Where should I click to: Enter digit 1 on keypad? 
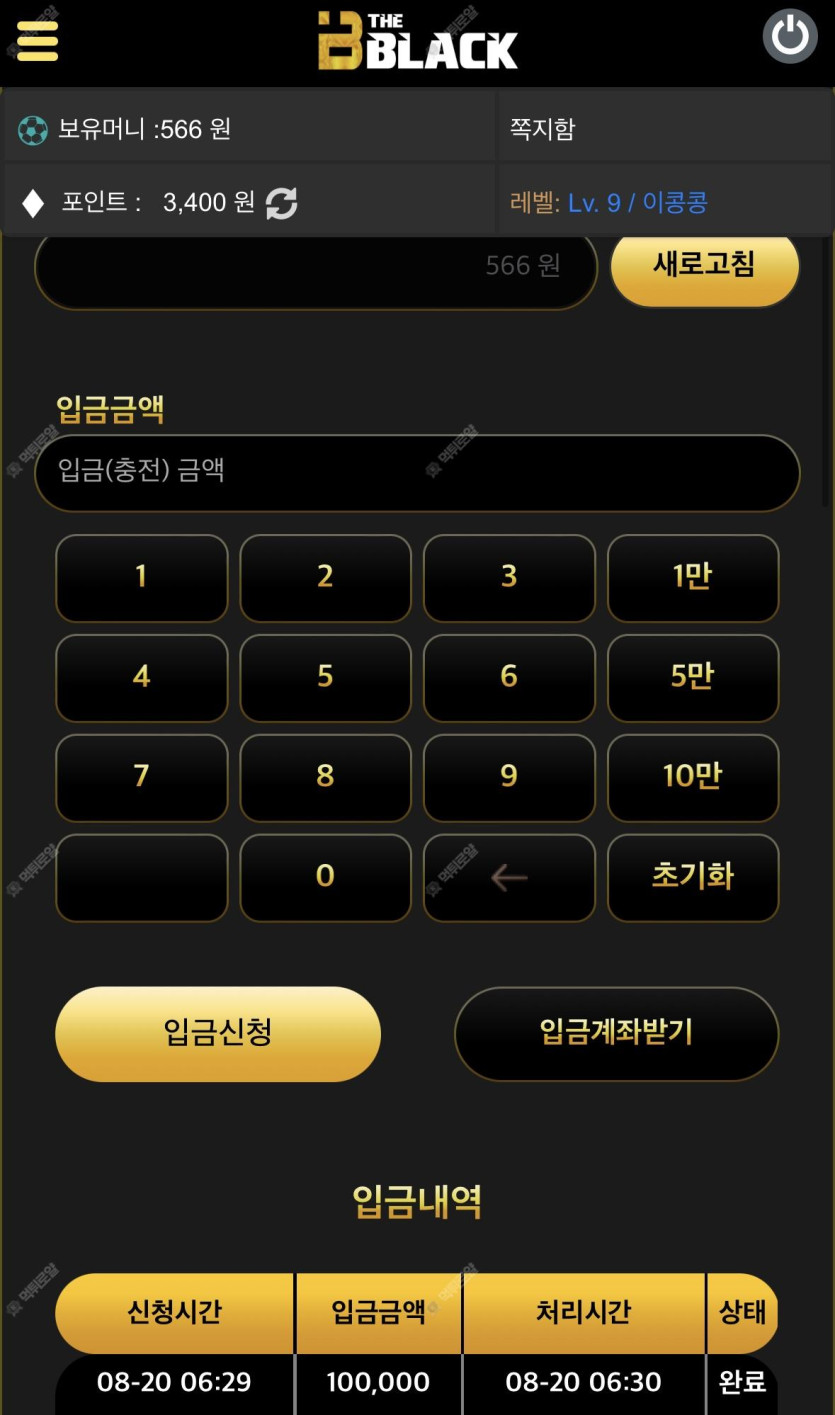coord(141,577)
